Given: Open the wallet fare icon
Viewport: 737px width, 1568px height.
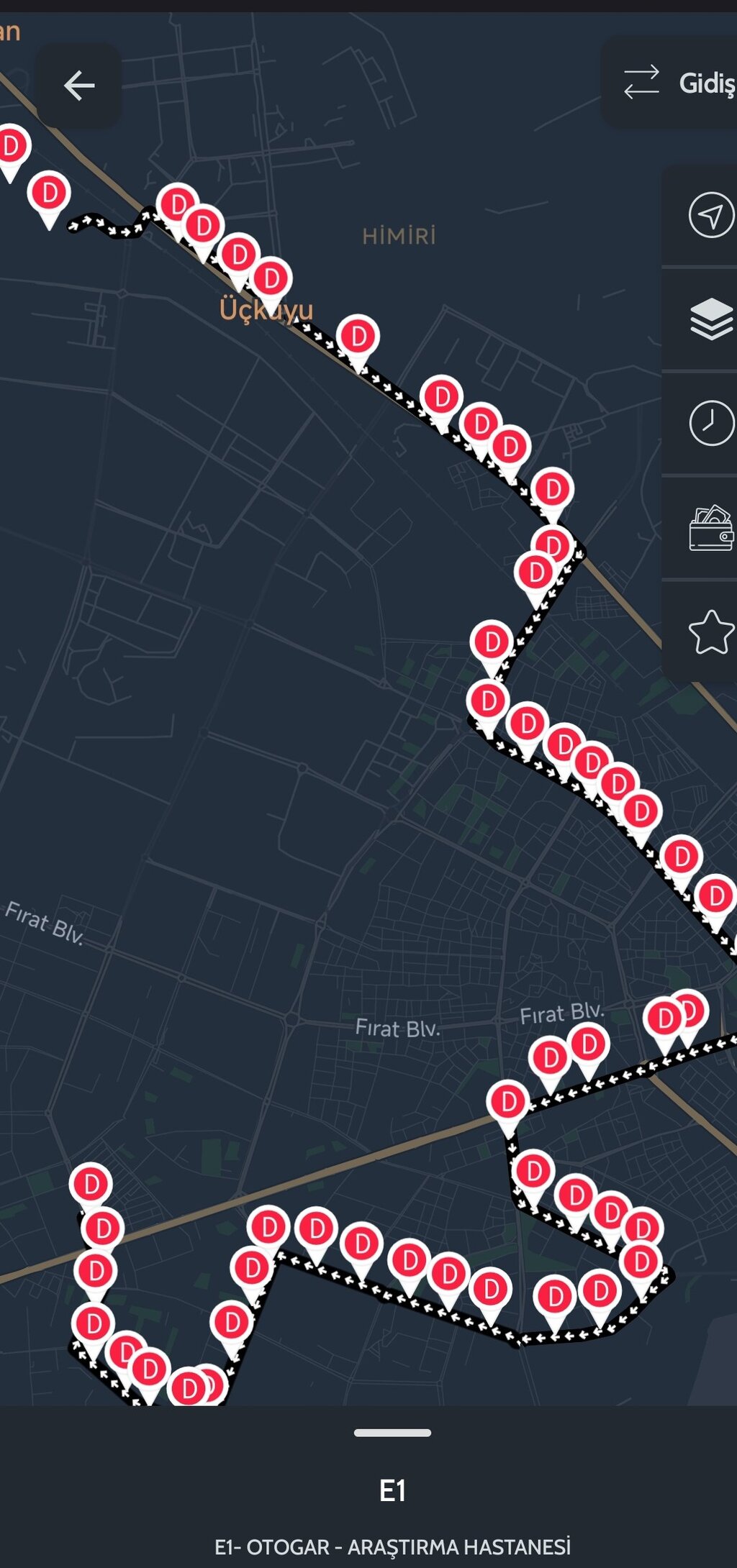Looking at the screenshot, I should point(710,527).
